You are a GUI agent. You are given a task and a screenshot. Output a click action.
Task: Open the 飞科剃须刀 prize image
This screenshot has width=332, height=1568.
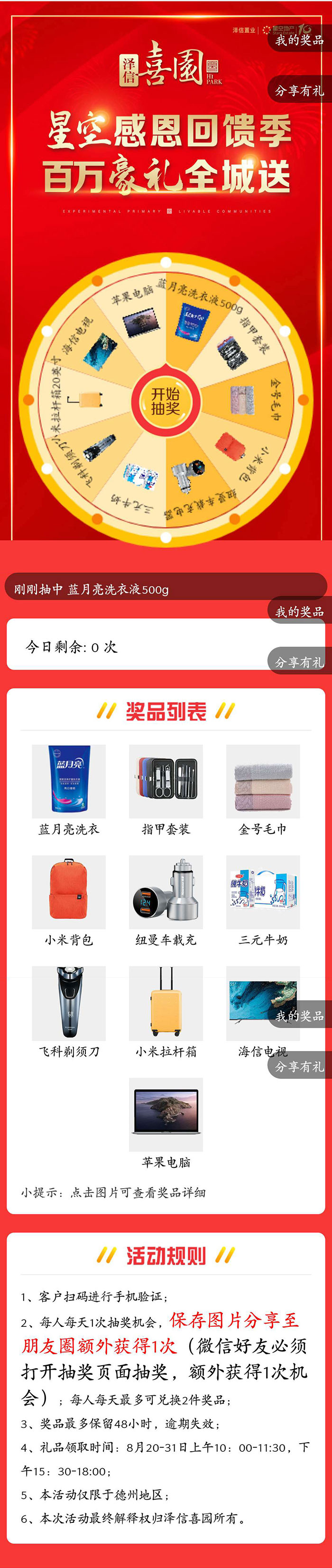click(x=69, y=1003)
